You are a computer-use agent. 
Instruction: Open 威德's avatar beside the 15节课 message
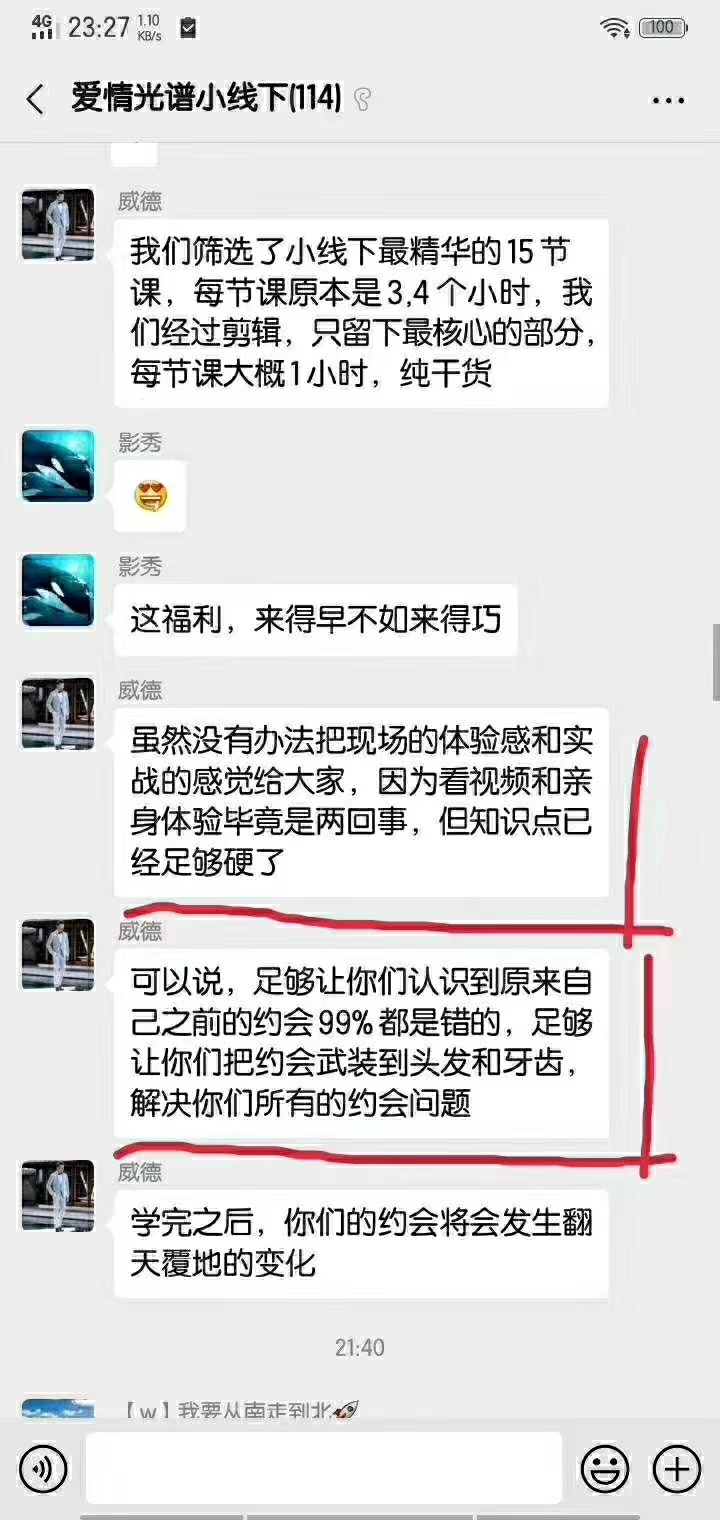58,225
